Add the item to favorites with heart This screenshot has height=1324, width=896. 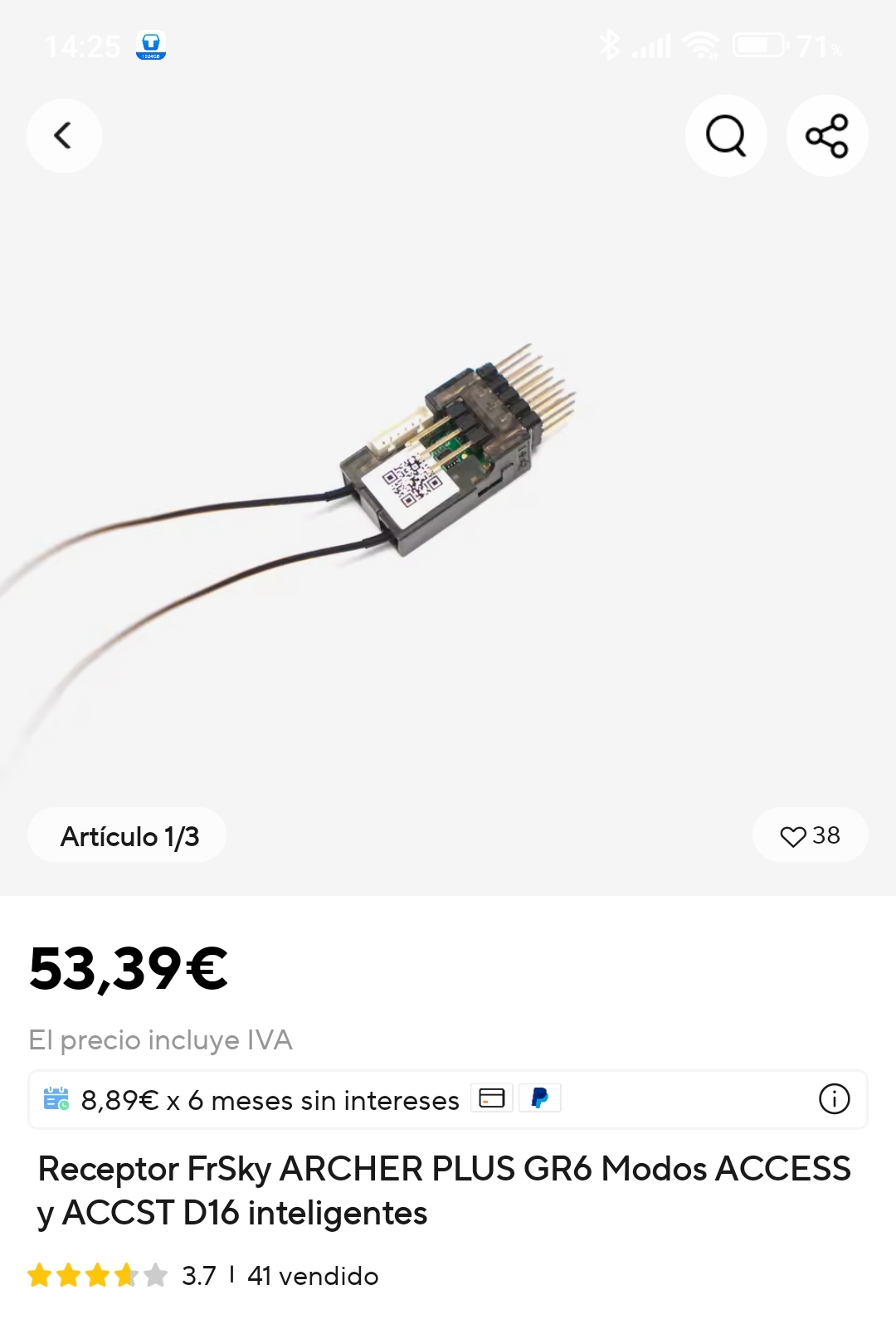point(794,835)
